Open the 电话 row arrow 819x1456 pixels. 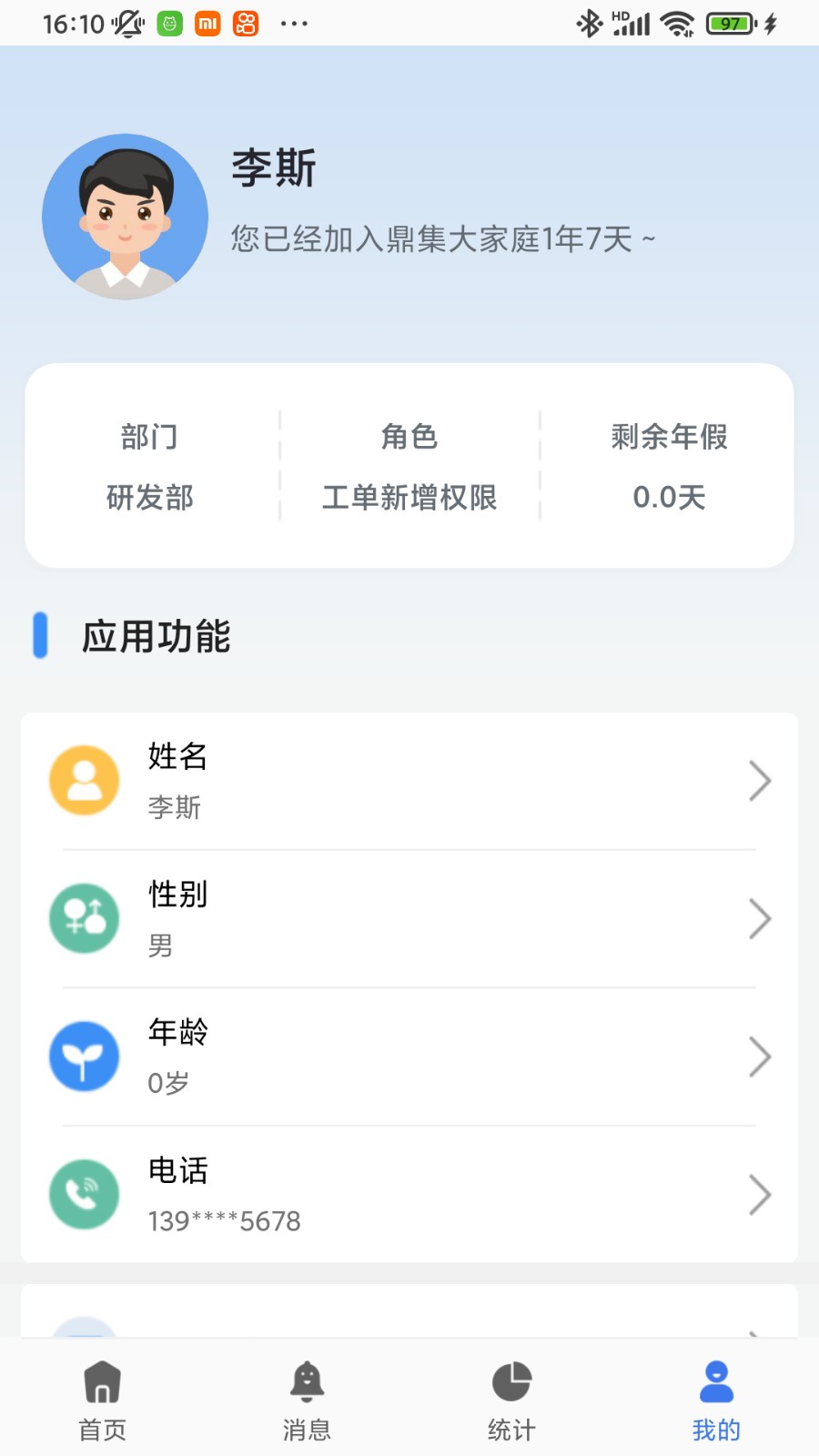click(x=761, y=1195)
